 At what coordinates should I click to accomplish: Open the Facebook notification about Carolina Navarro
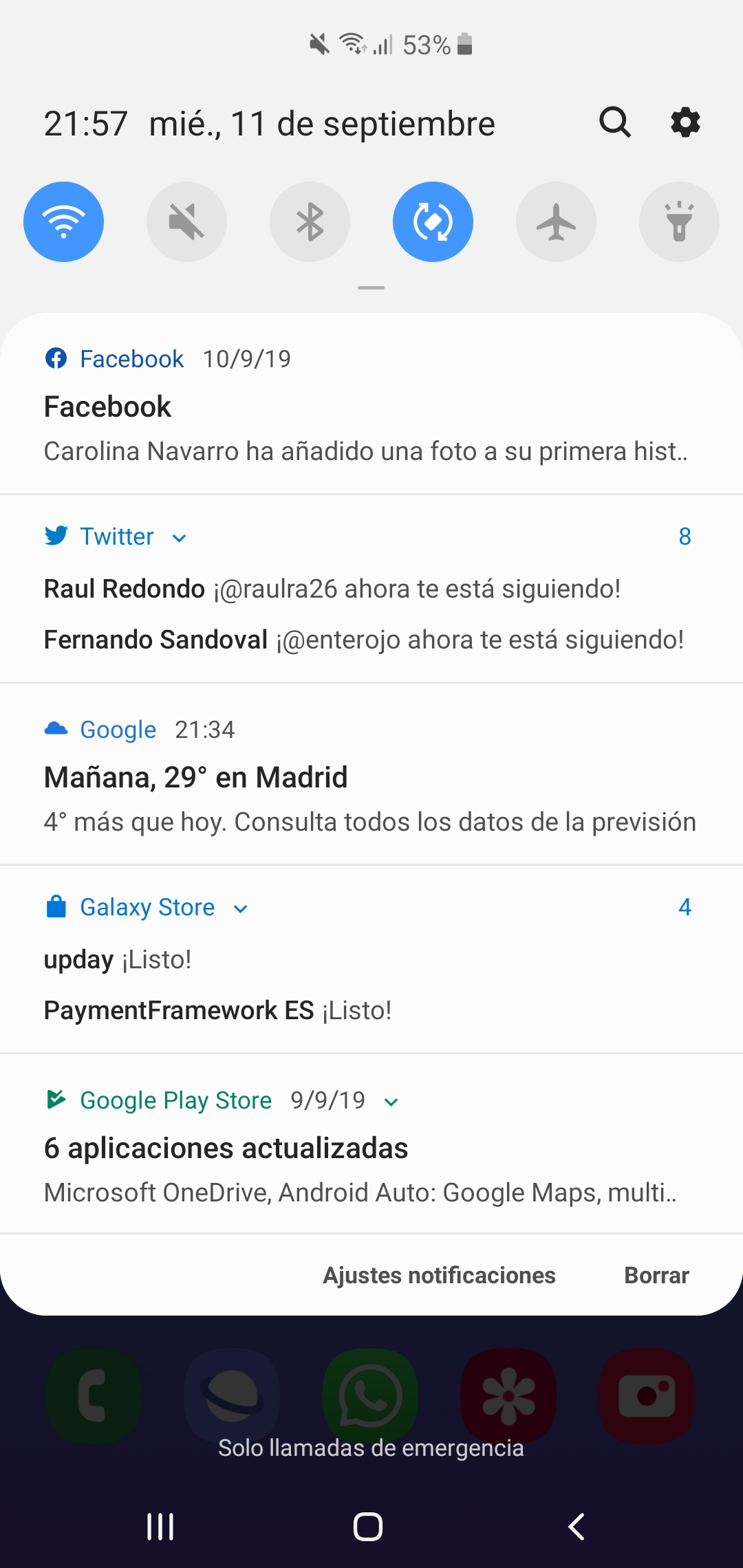[371, 406]
